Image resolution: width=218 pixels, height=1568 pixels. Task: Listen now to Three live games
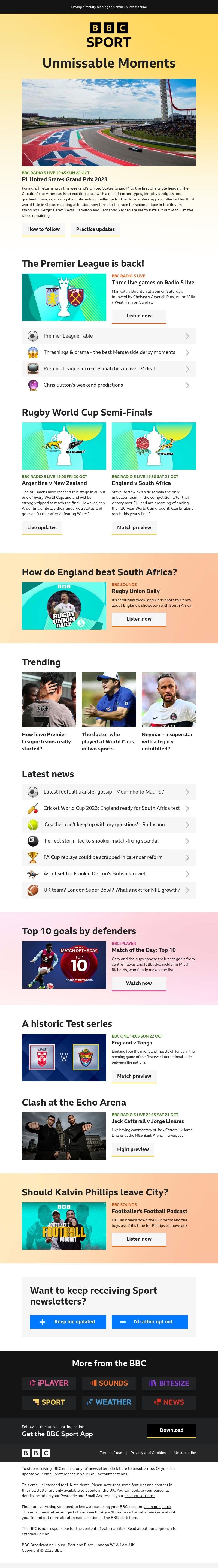(x=139, y=316)
